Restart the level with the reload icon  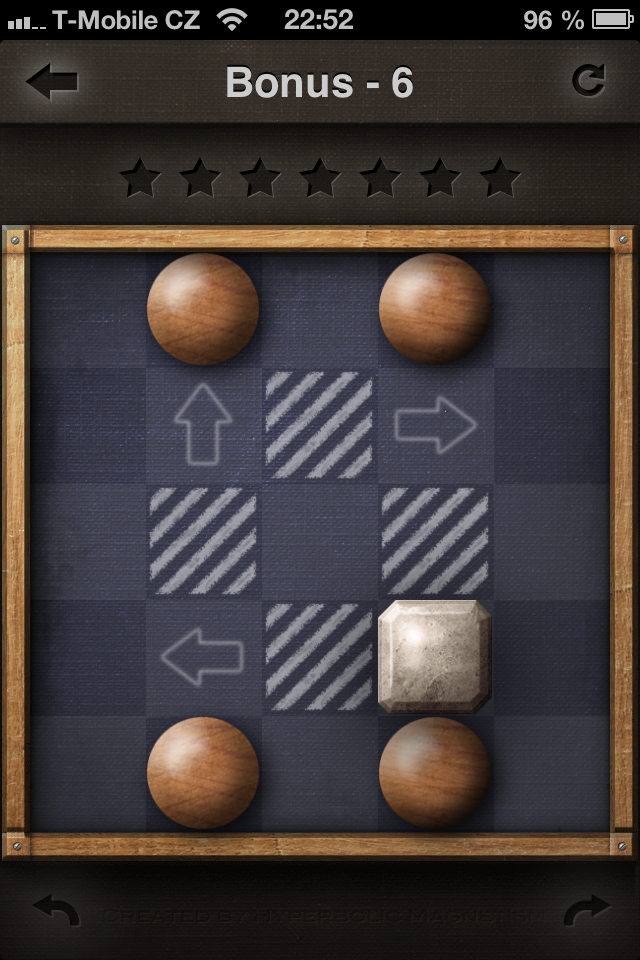(x=588, y=81)
